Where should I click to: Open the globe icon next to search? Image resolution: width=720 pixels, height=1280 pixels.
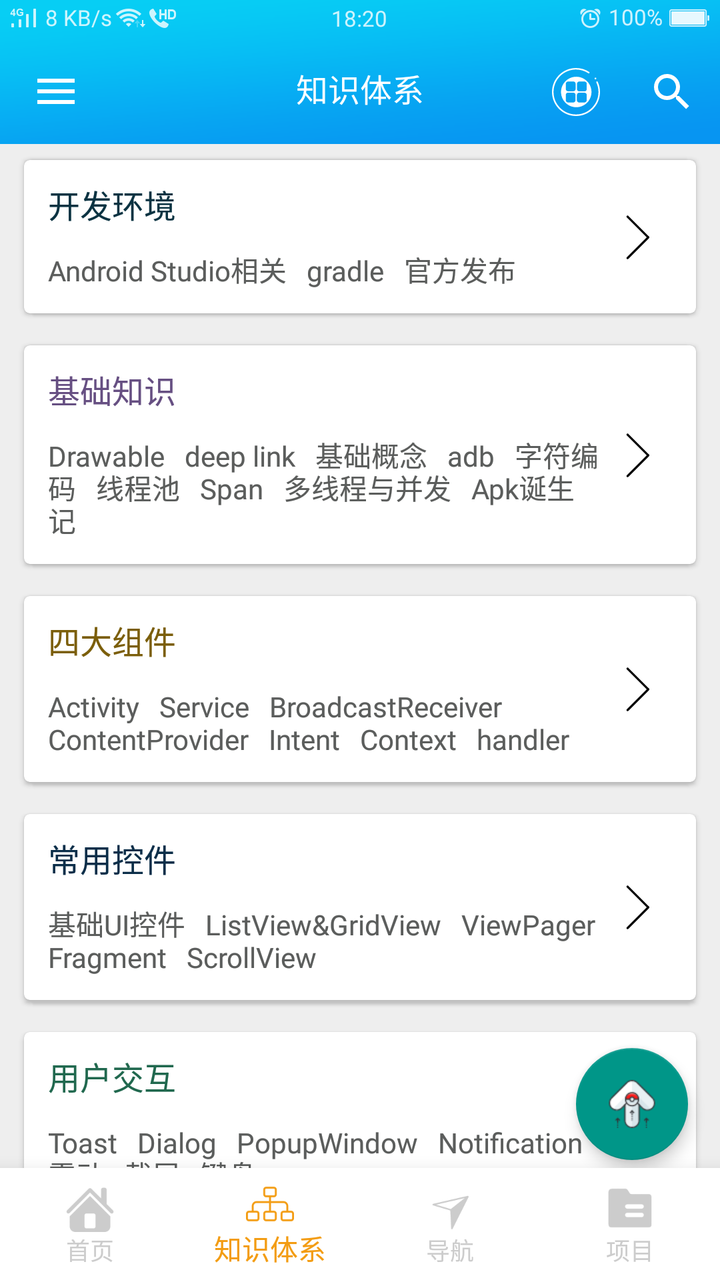click(x=576, y=91)
